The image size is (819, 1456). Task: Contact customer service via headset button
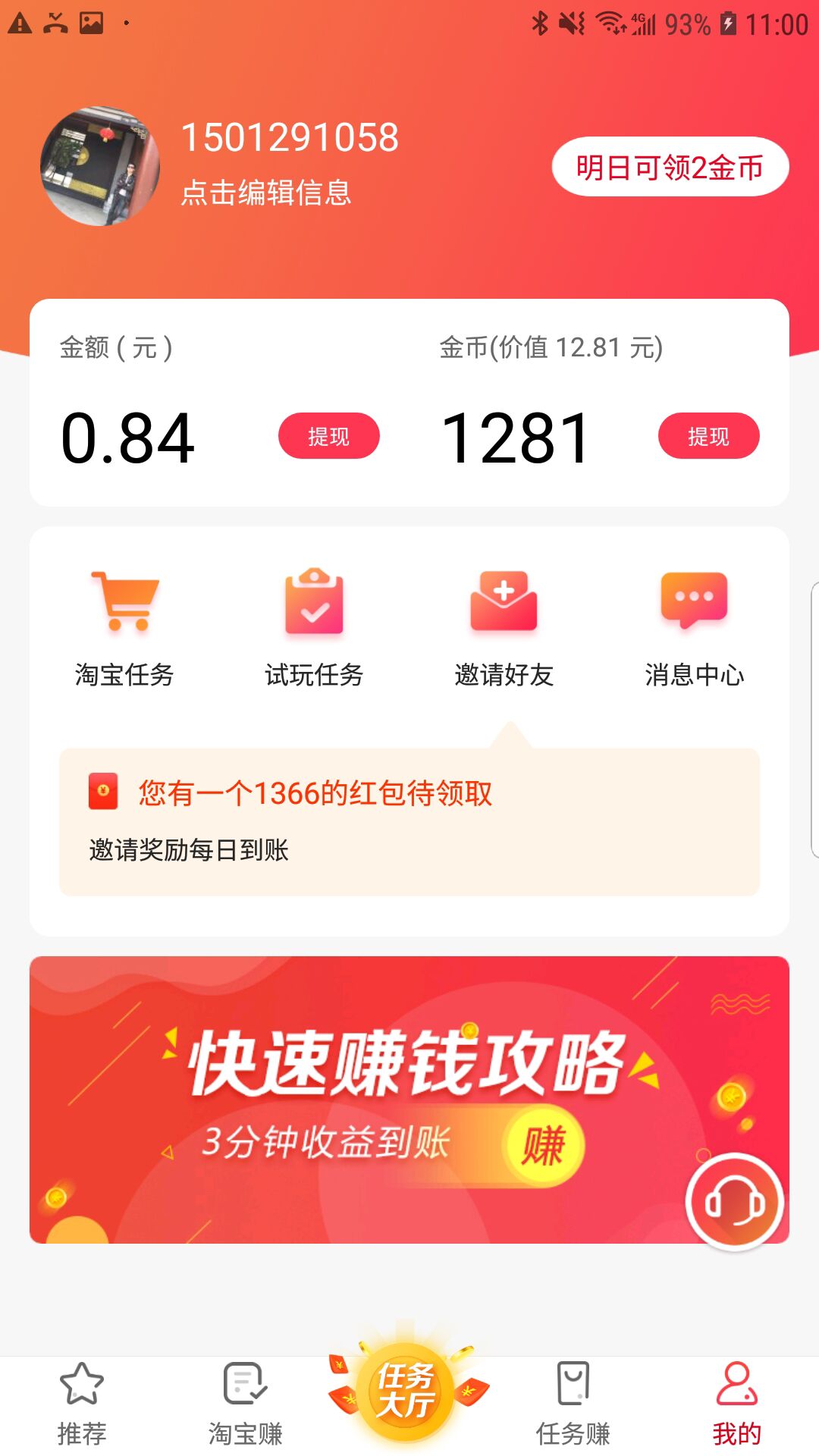(x=734, y=1202)
